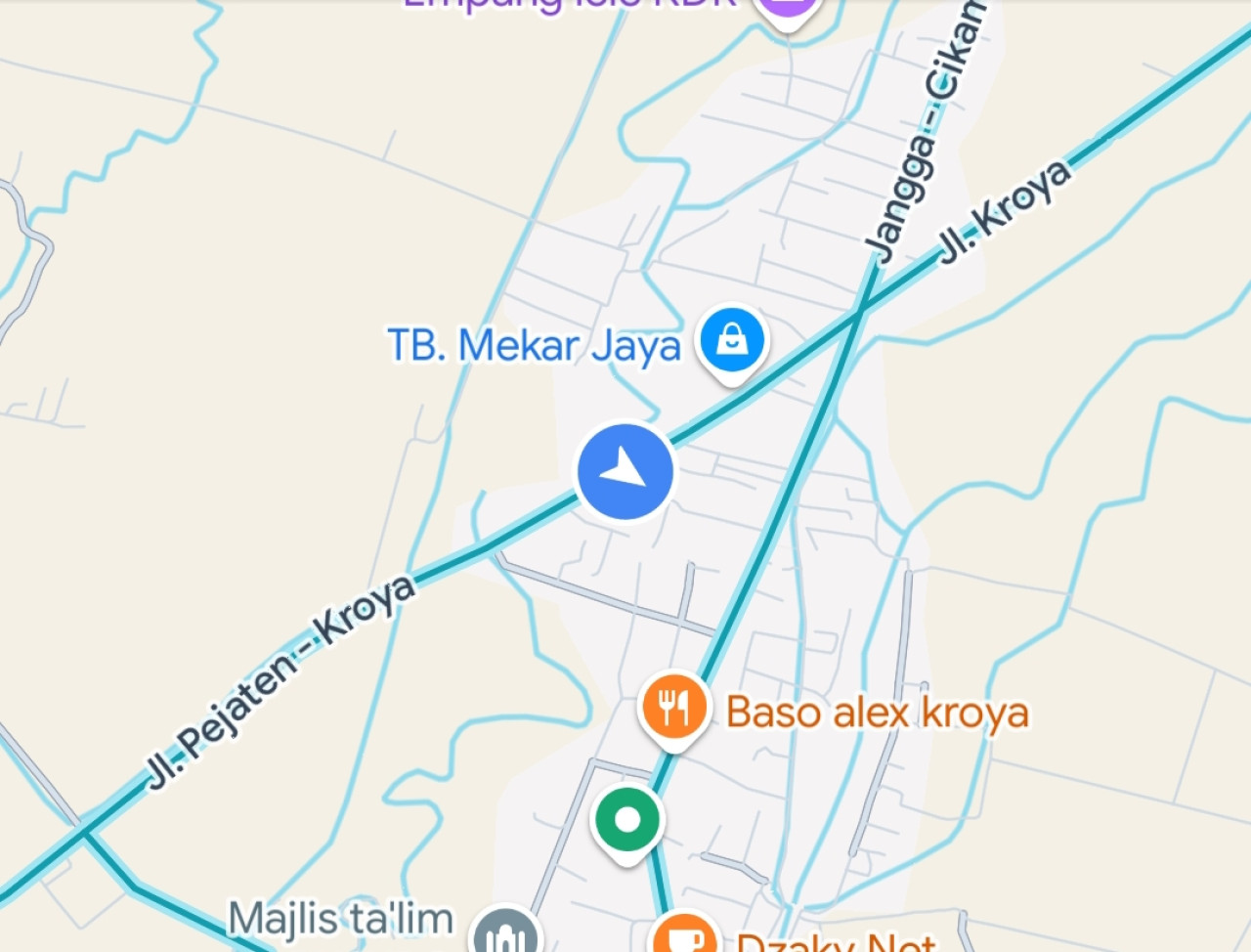
Task: Tap the blue current location arrow
Action: click(x=625, y=471)
